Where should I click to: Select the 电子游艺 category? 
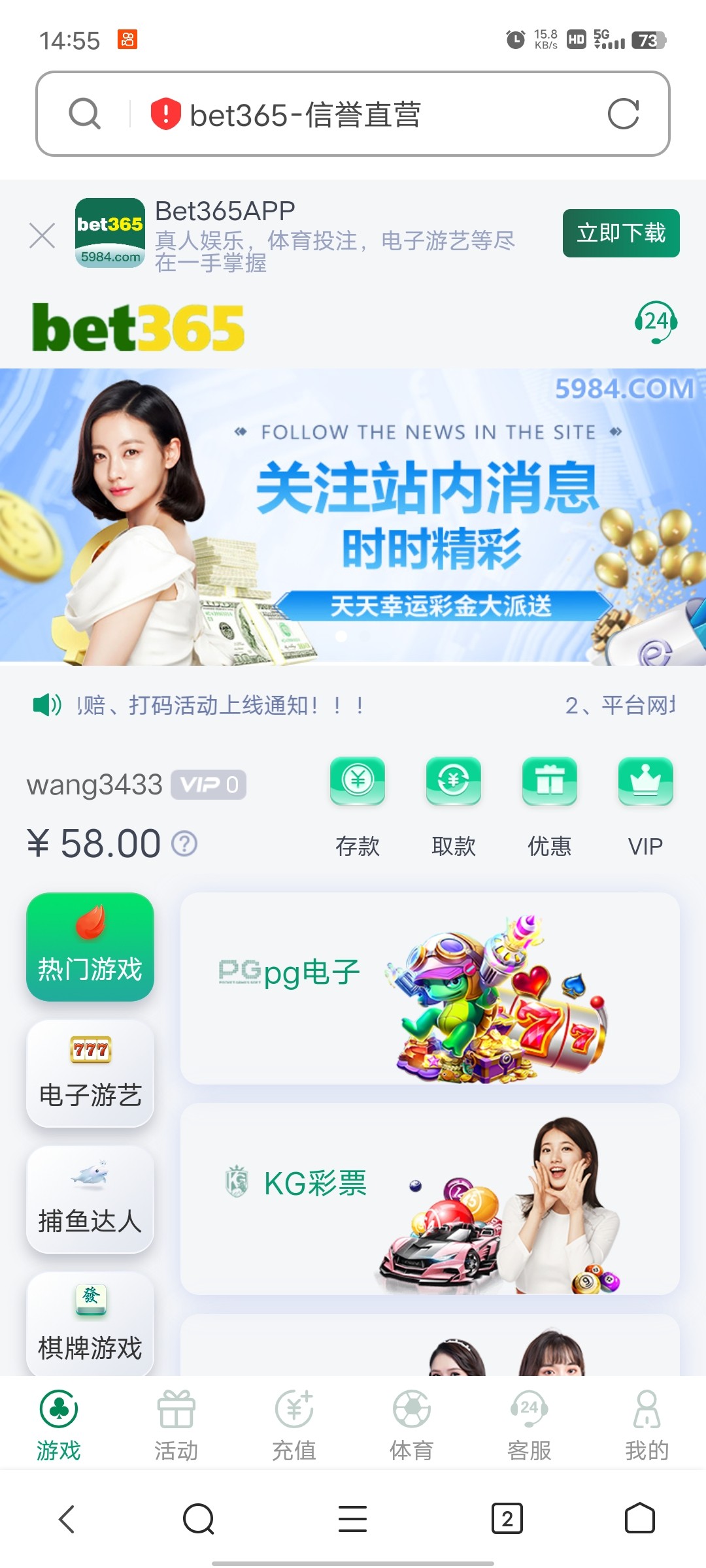(x=90, y=1073)
